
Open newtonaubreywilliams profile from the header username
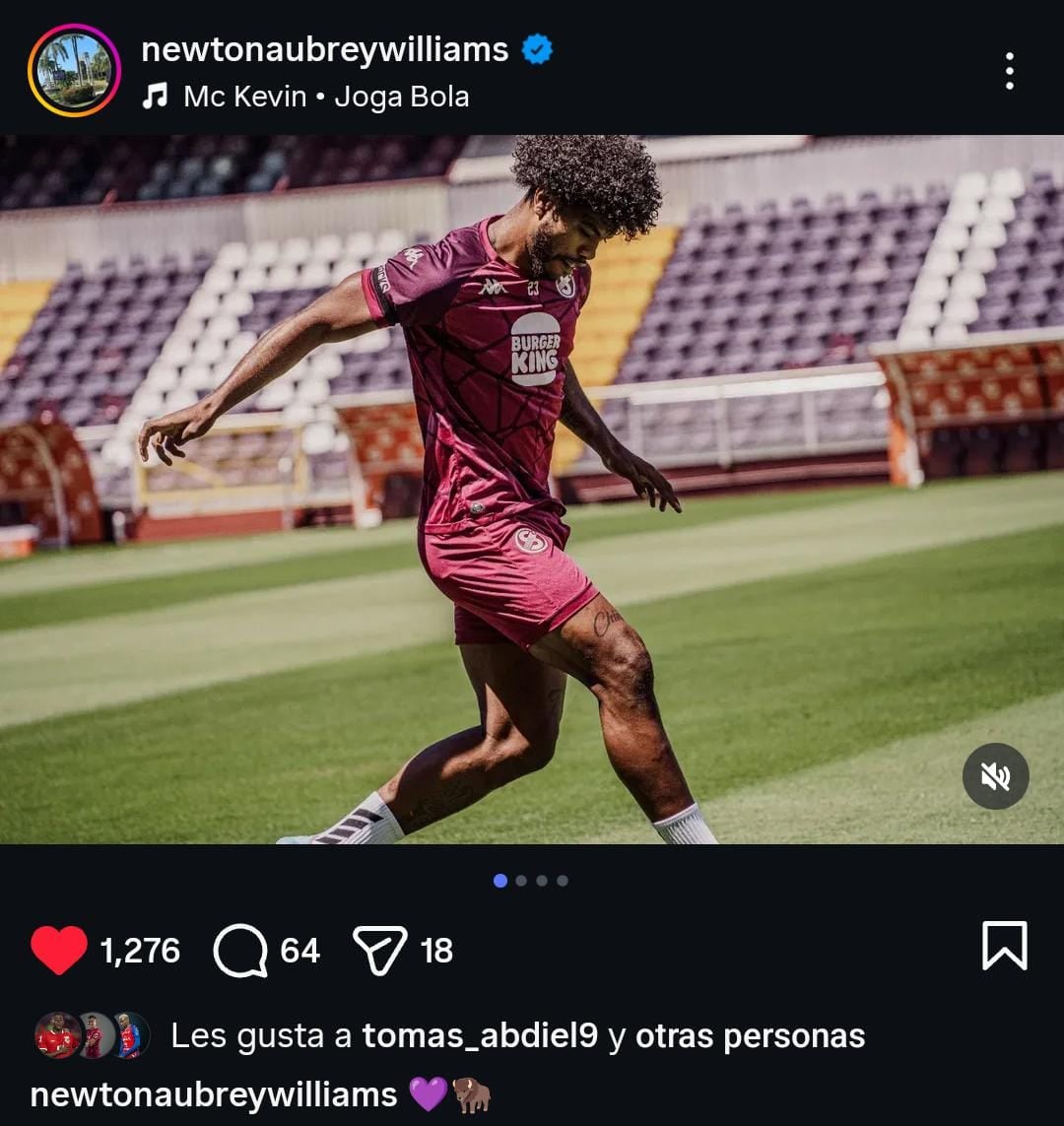(325, 49)
